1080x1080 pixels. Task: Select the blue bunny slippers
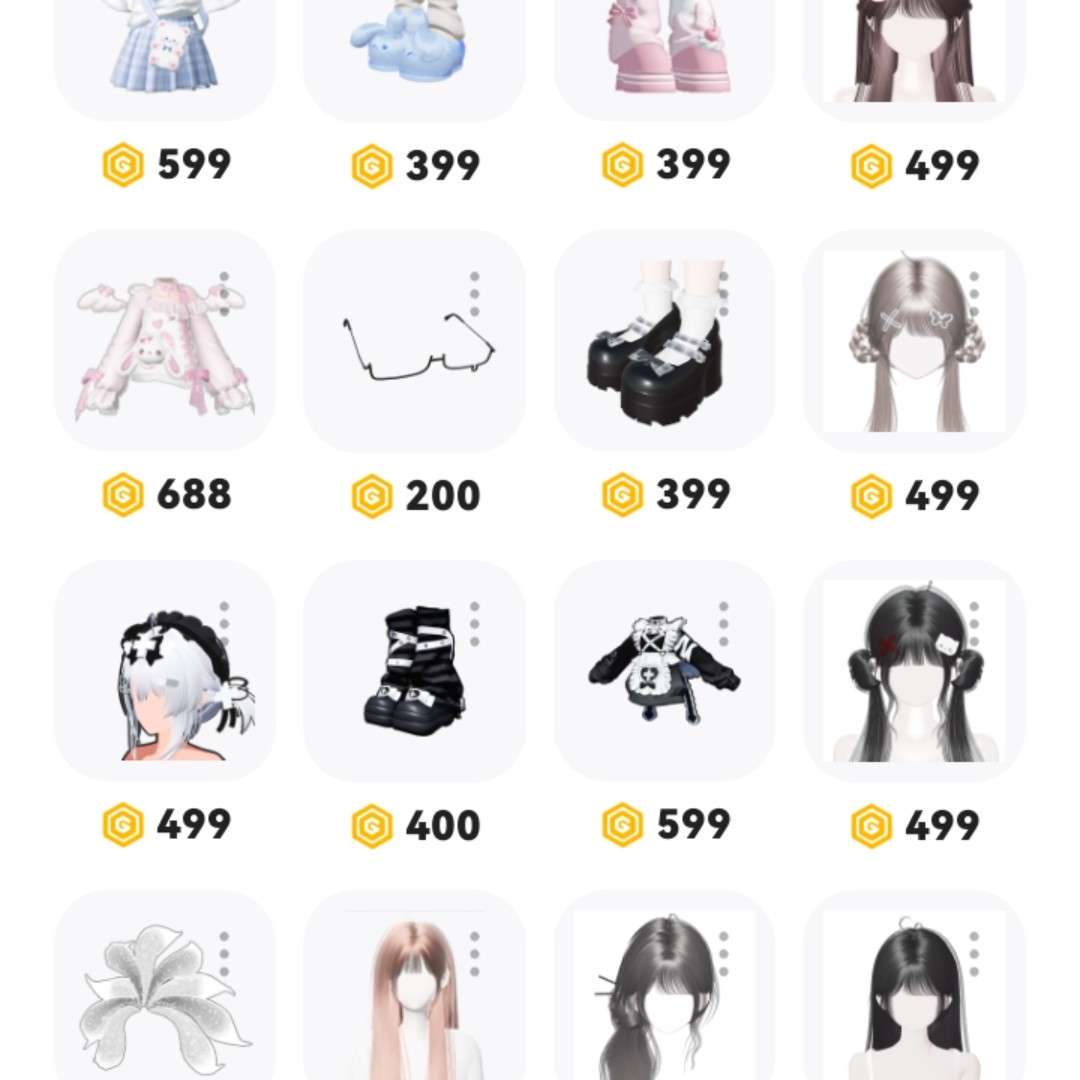pos(414,50)
